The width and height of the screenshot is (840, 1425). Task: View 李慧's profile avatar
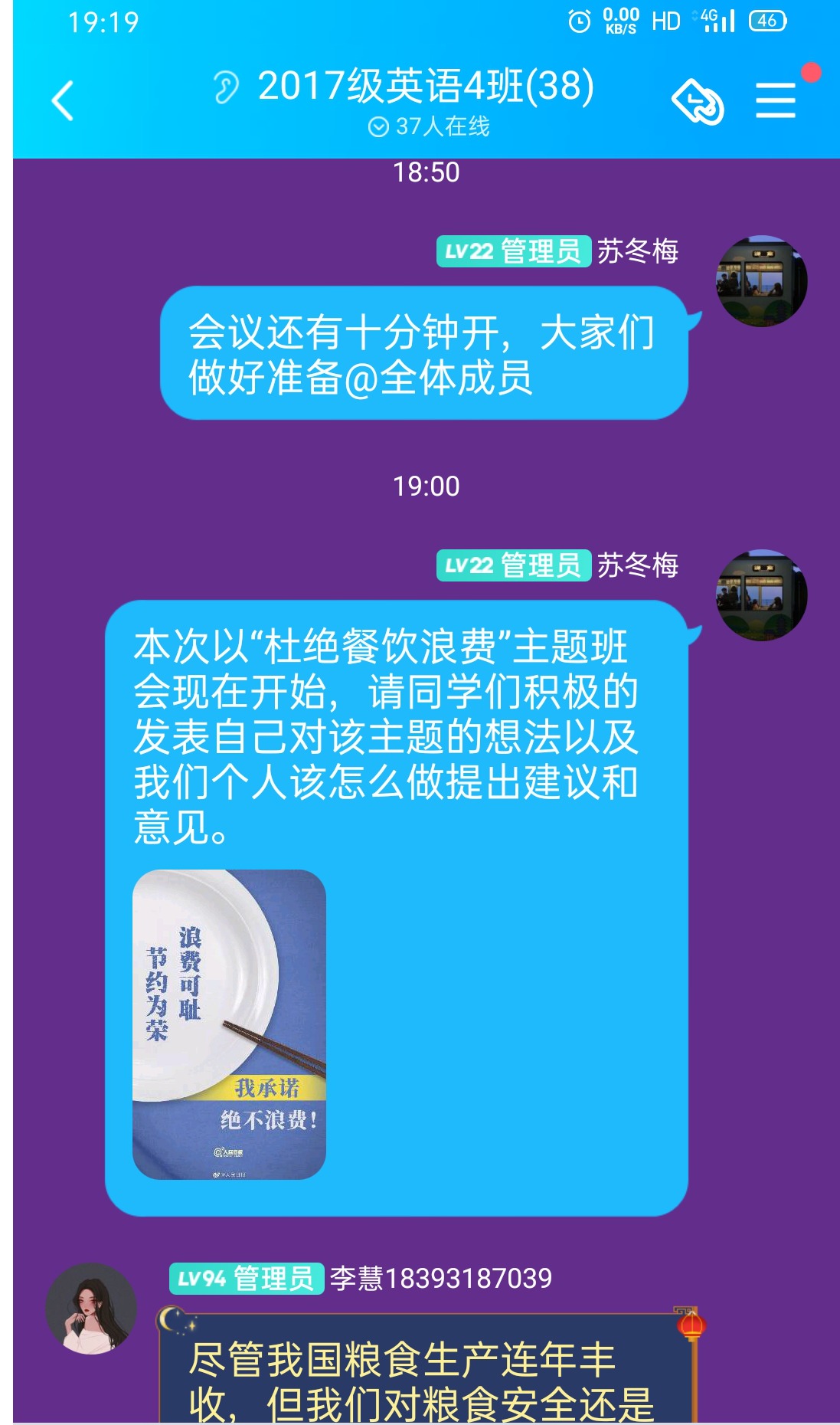tap(92, 1308)
